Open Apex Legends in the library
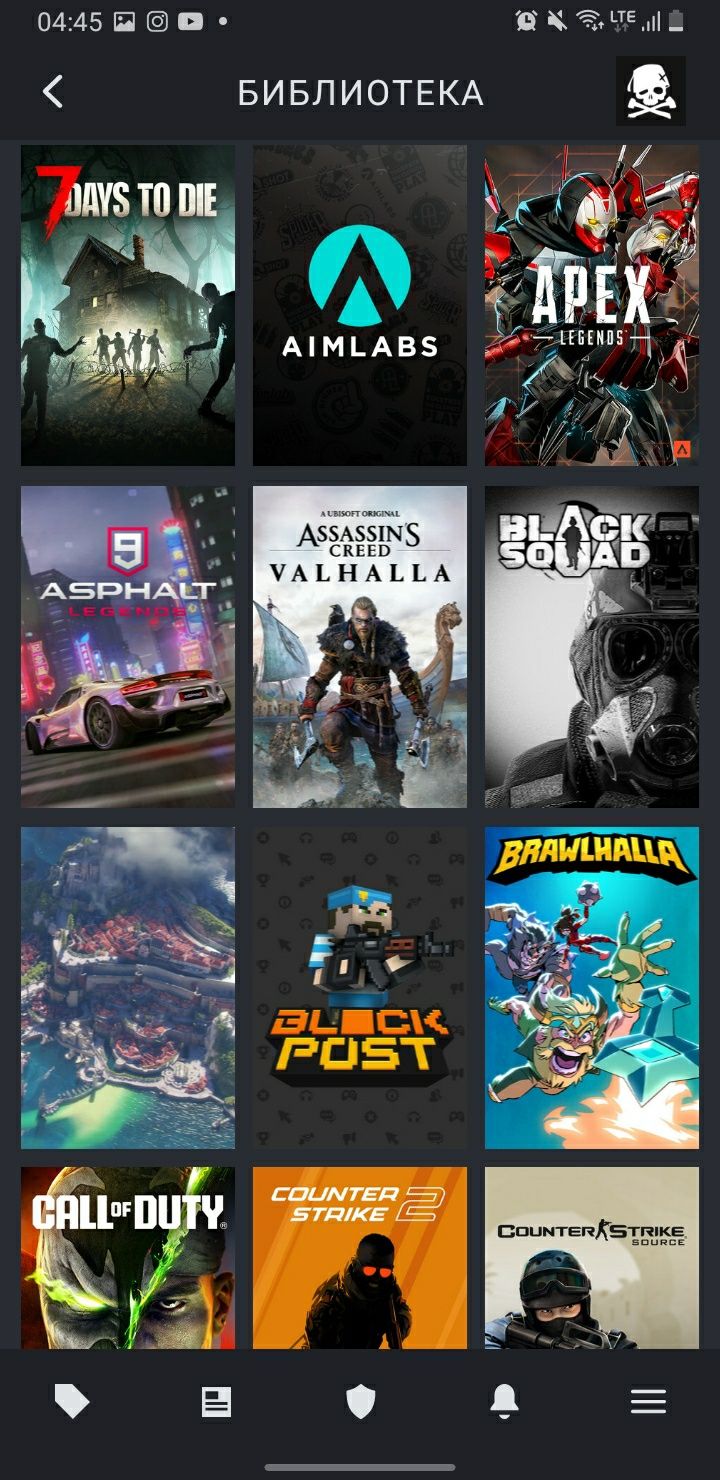The width and height of the screenshot is (720, 1480). tap(592, 305)
